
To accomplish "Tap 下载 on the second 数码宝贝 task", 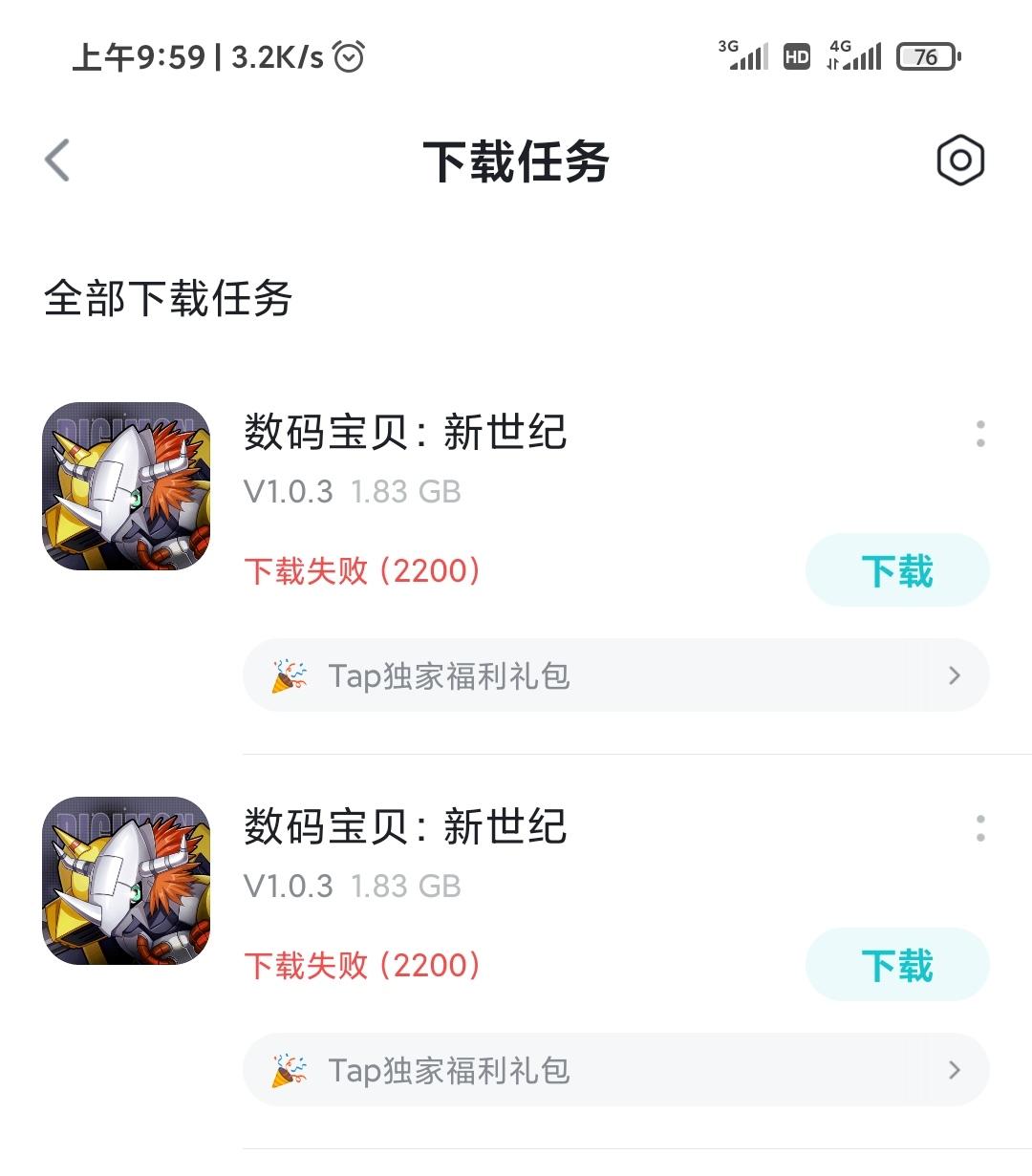I will click(x=897, y=965).
